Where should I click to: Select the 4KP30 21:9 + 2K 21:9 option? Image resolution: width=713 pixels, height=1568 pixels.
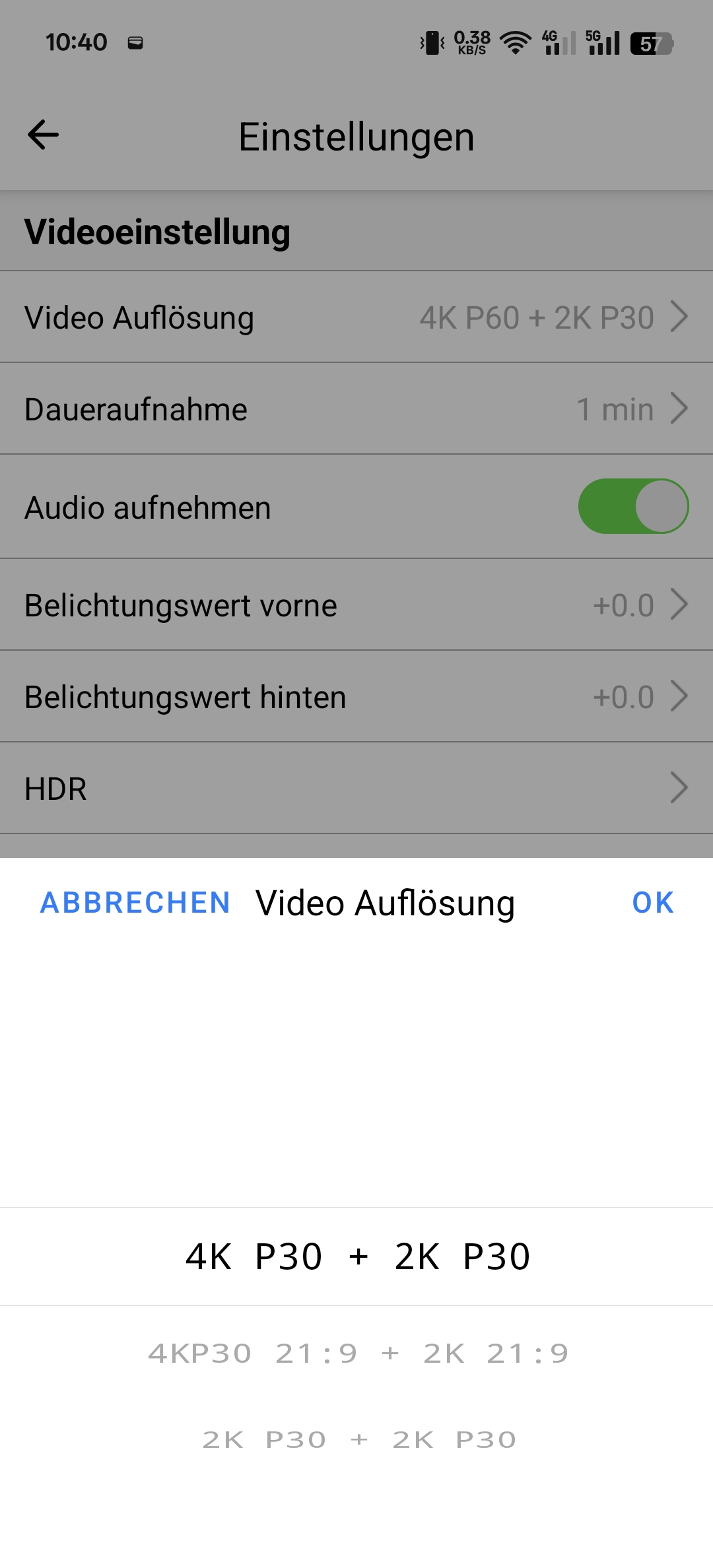[x=358, y=1354]
